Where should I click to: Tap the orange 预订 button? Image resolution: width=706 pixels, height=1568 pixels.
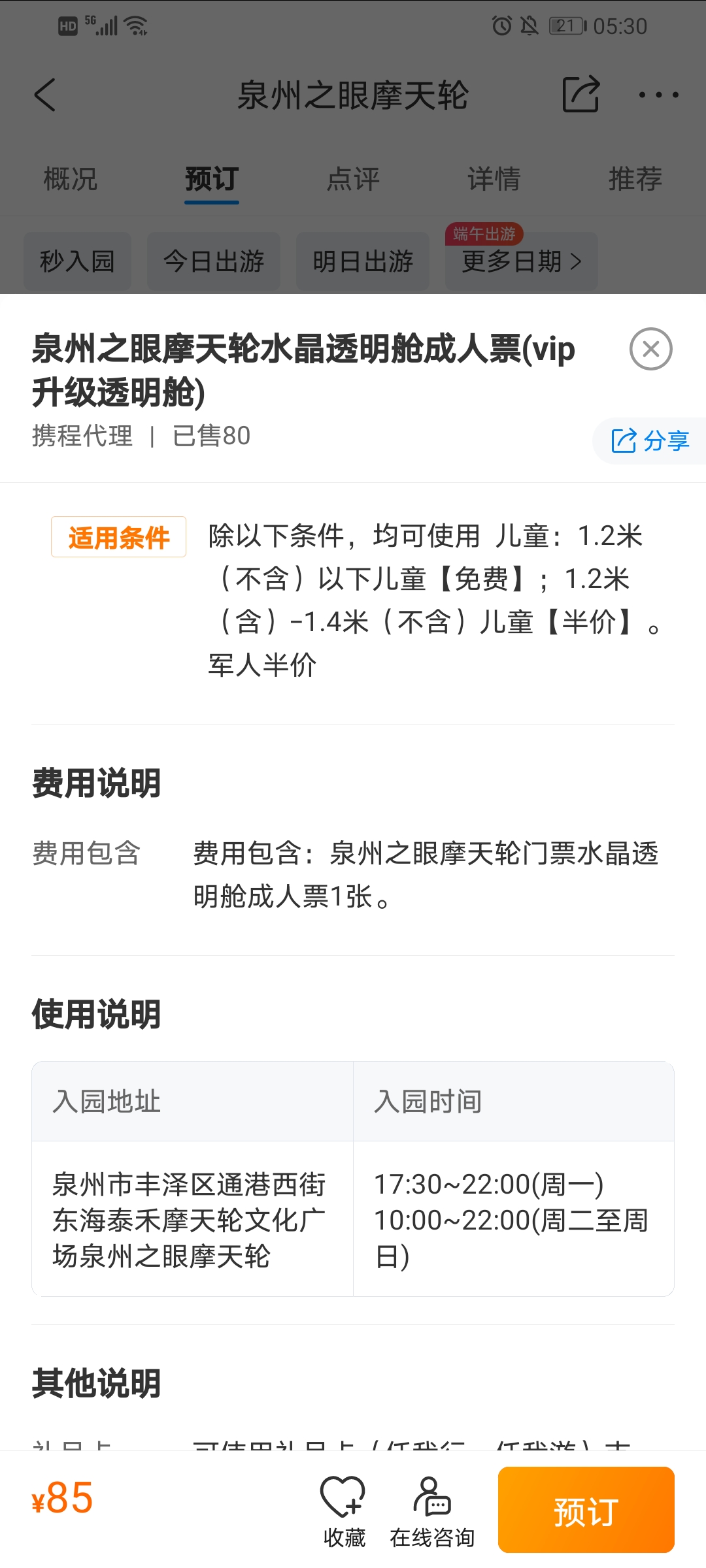(x=586, y=1510)
